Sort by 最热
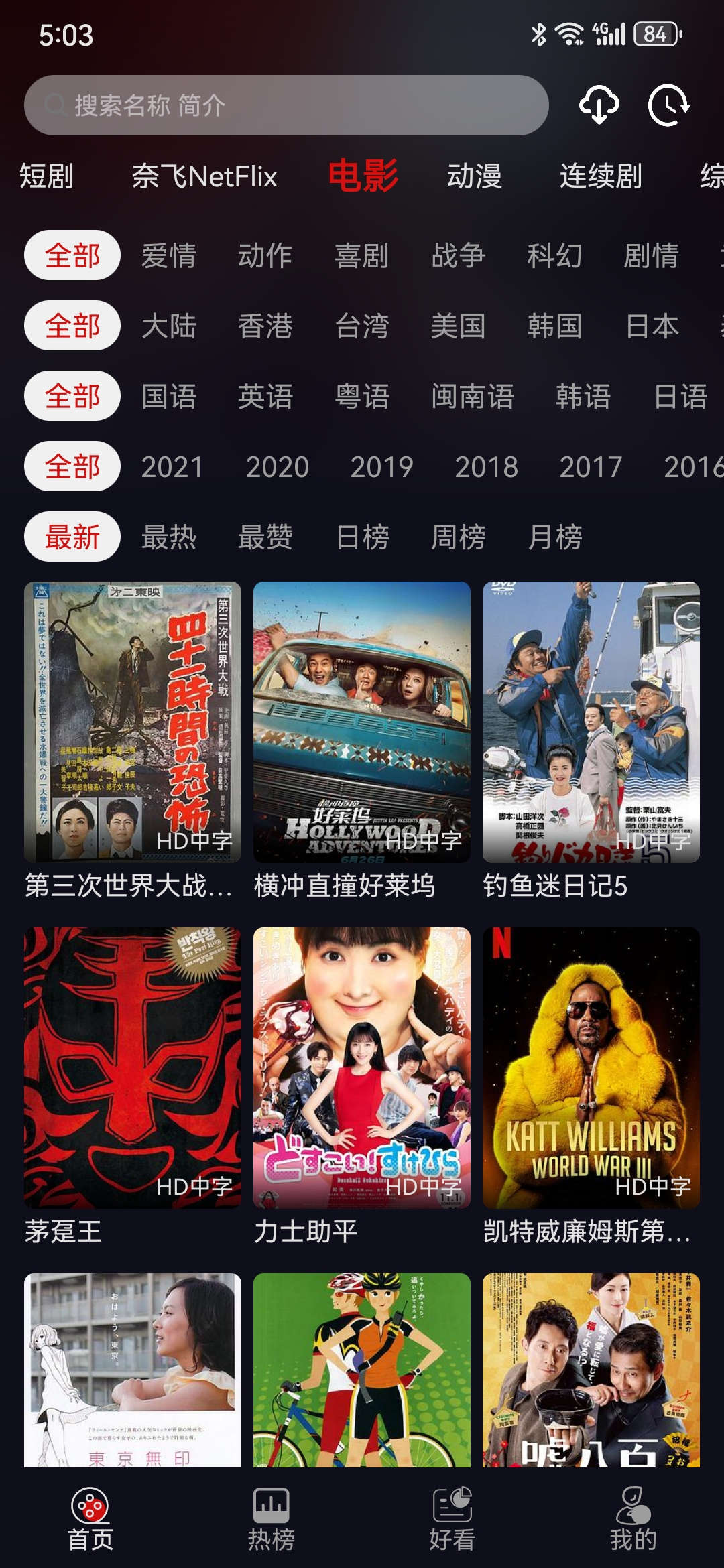 (169, 537)
